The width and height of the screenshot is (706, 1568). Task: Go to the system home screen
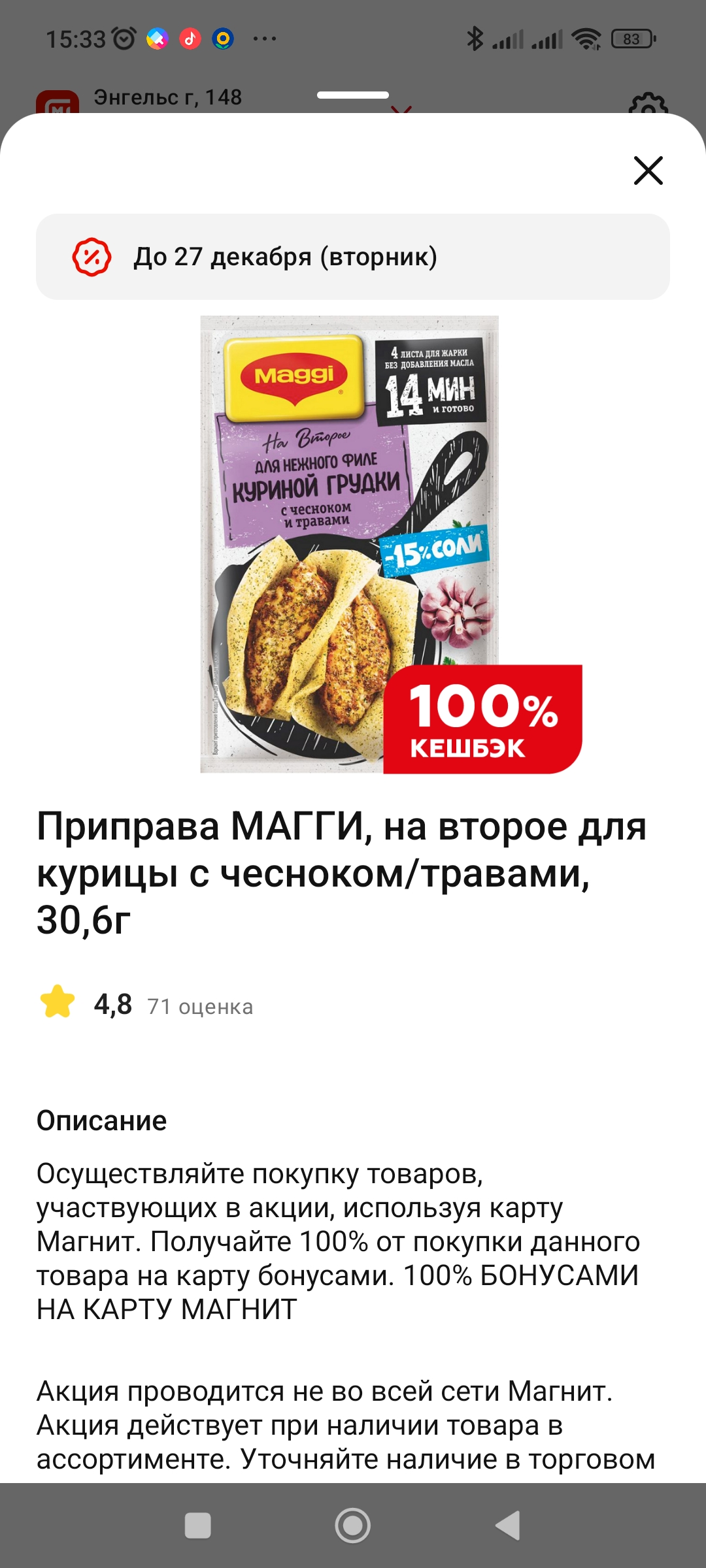click(x=353, y=1526)
